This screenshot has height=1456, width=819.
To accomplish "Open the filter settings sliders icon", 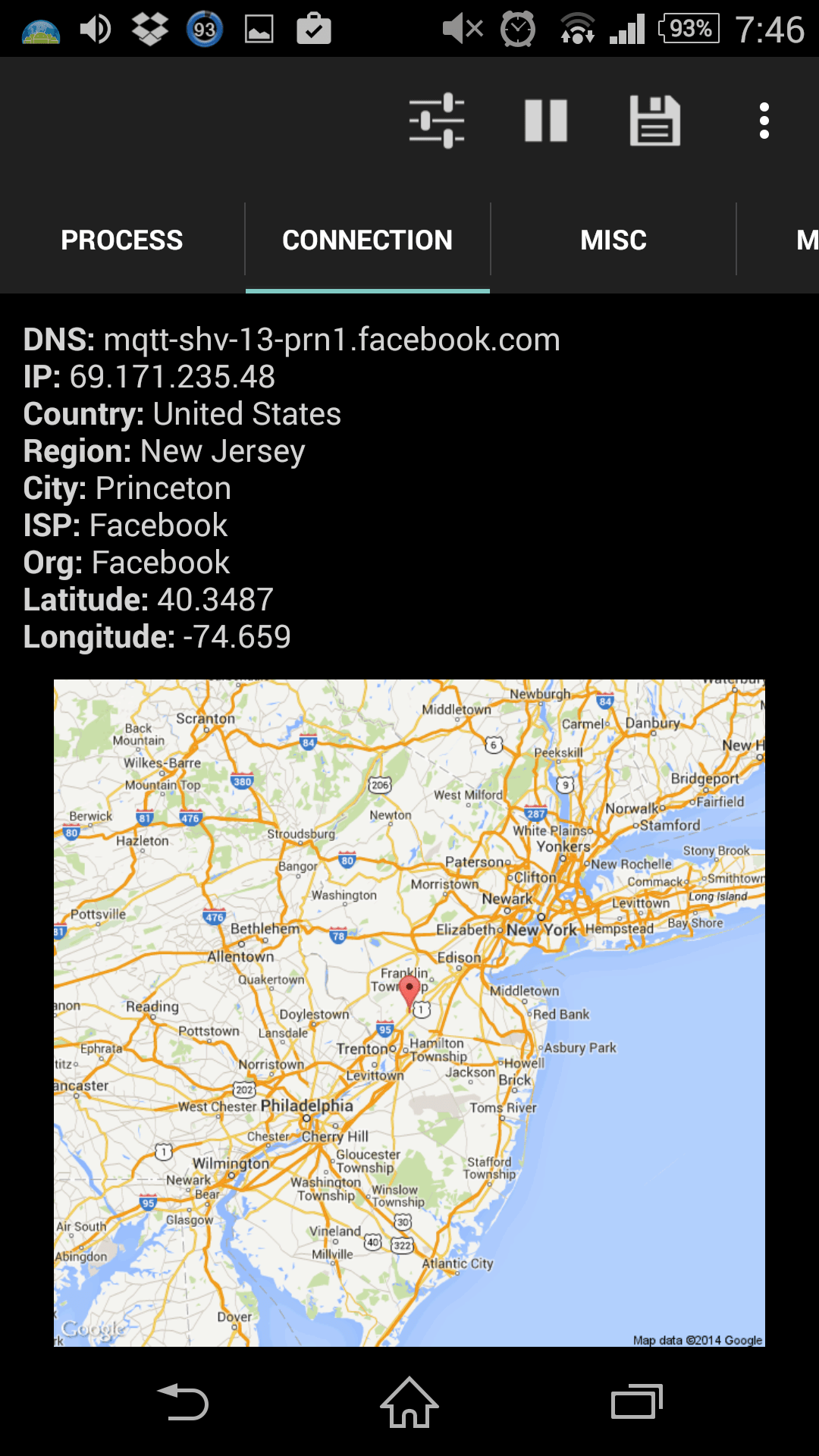I will [x=437, y=121].
